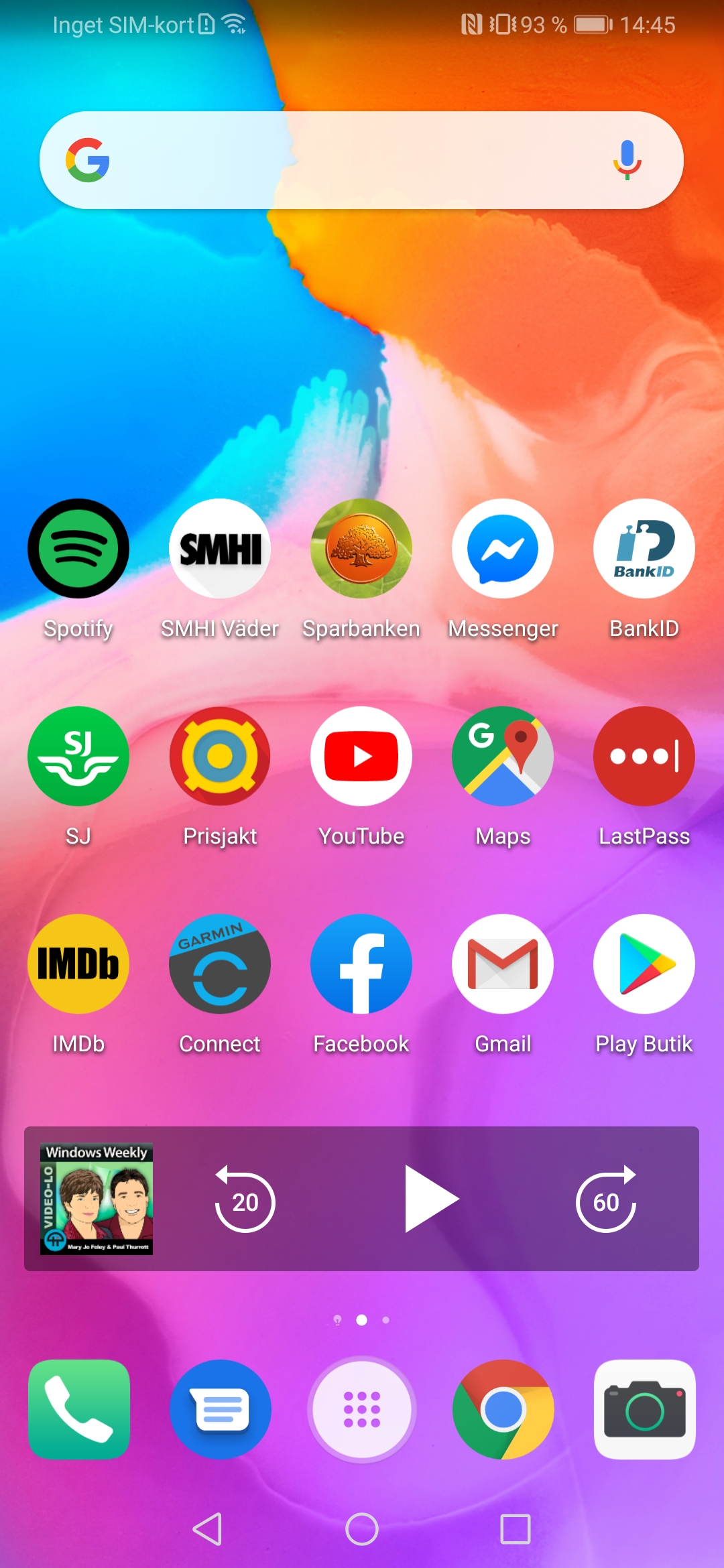Screen dimensions: 724x1568
Task: Play the Windows Weekly podcast
Action: (430, 1199)
